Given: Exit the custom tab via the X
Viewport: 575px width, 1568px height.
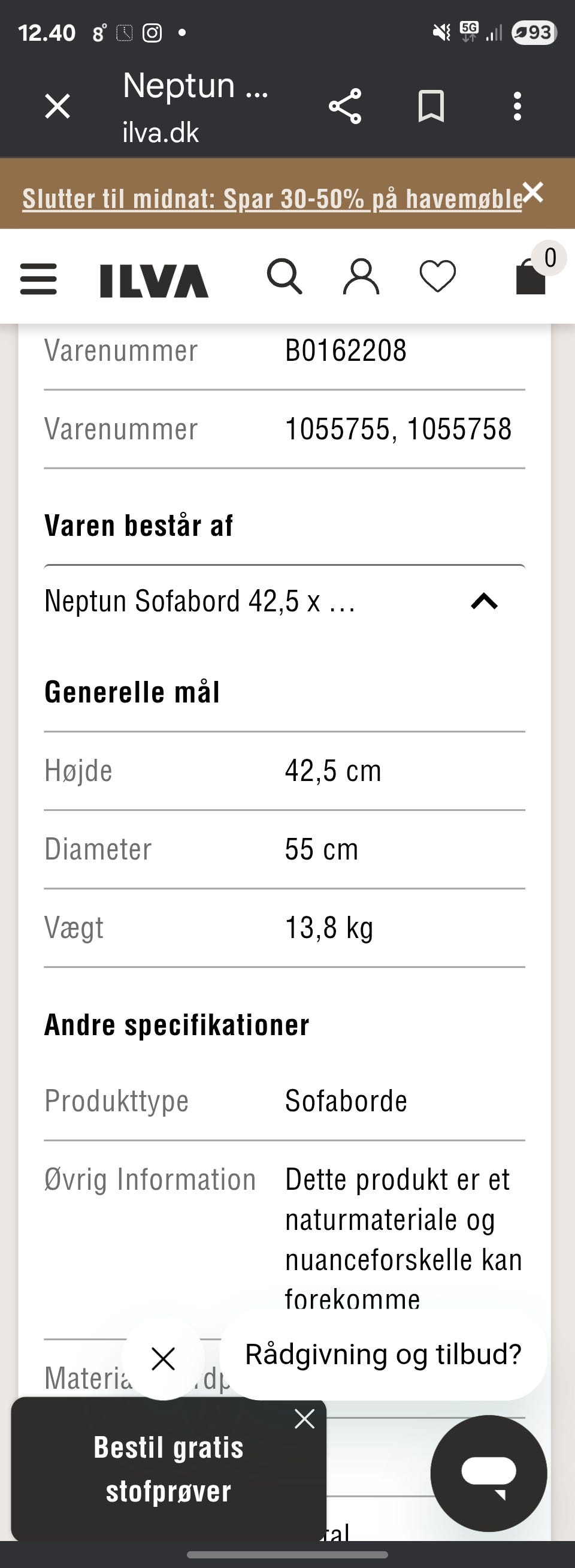Looking at the screenshot, I should (x=56, y=107).
